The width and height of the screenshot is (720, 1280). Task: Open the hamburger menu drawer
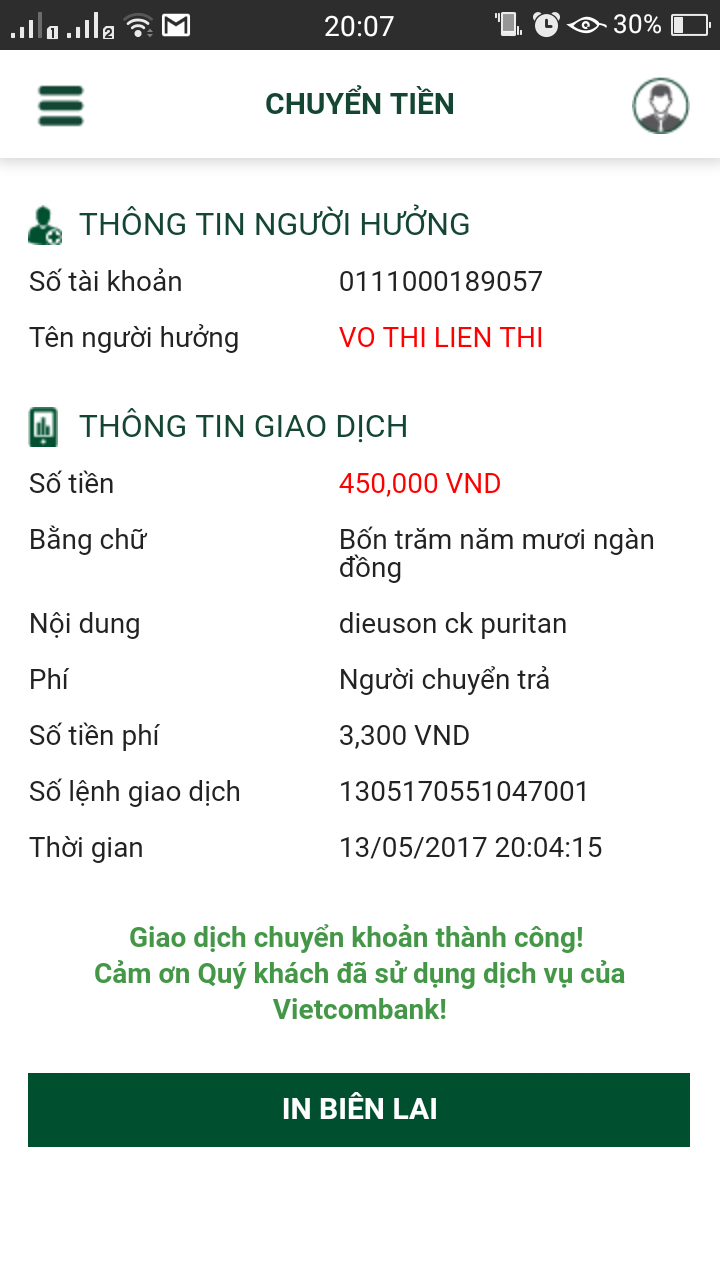coord(60,105)
